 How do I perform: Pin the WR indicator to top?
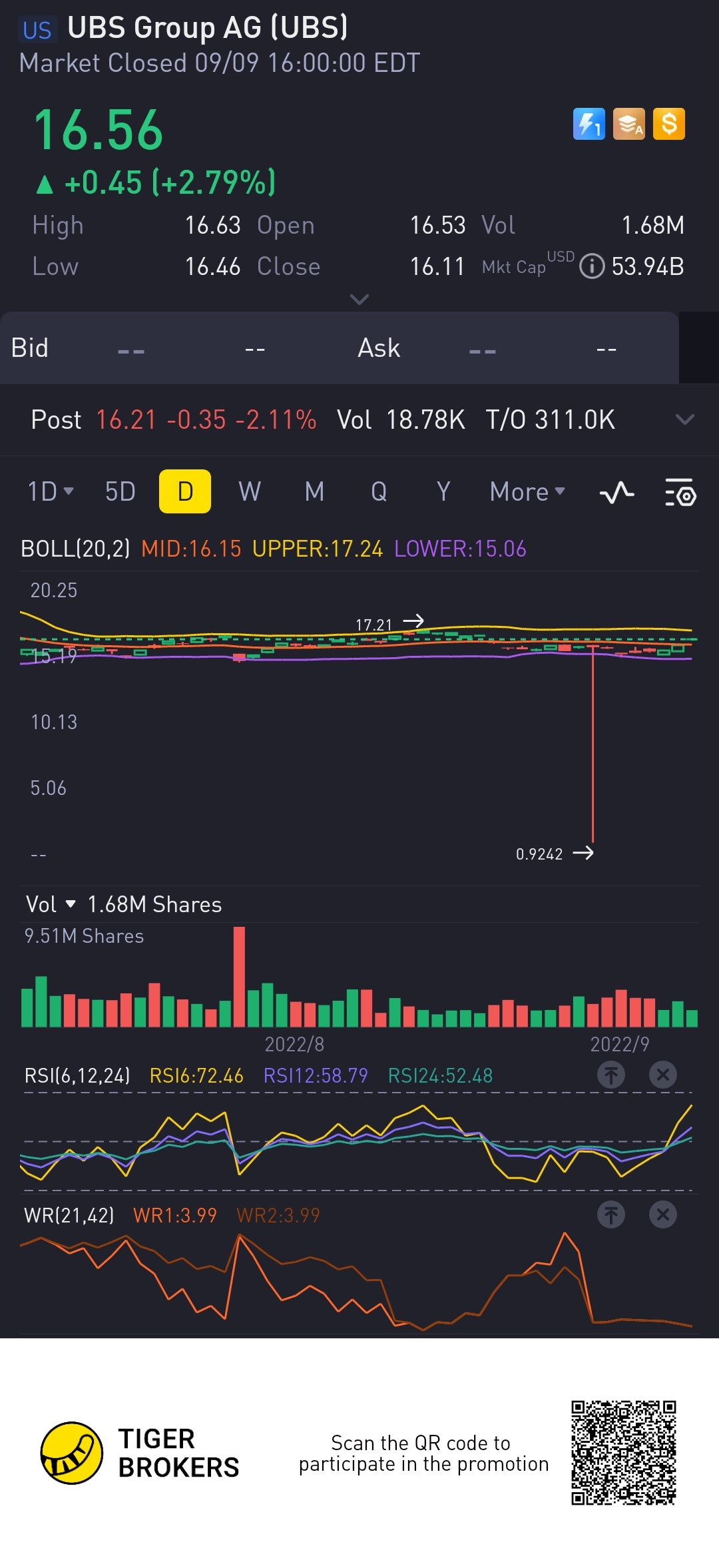tap(611, 1214)
